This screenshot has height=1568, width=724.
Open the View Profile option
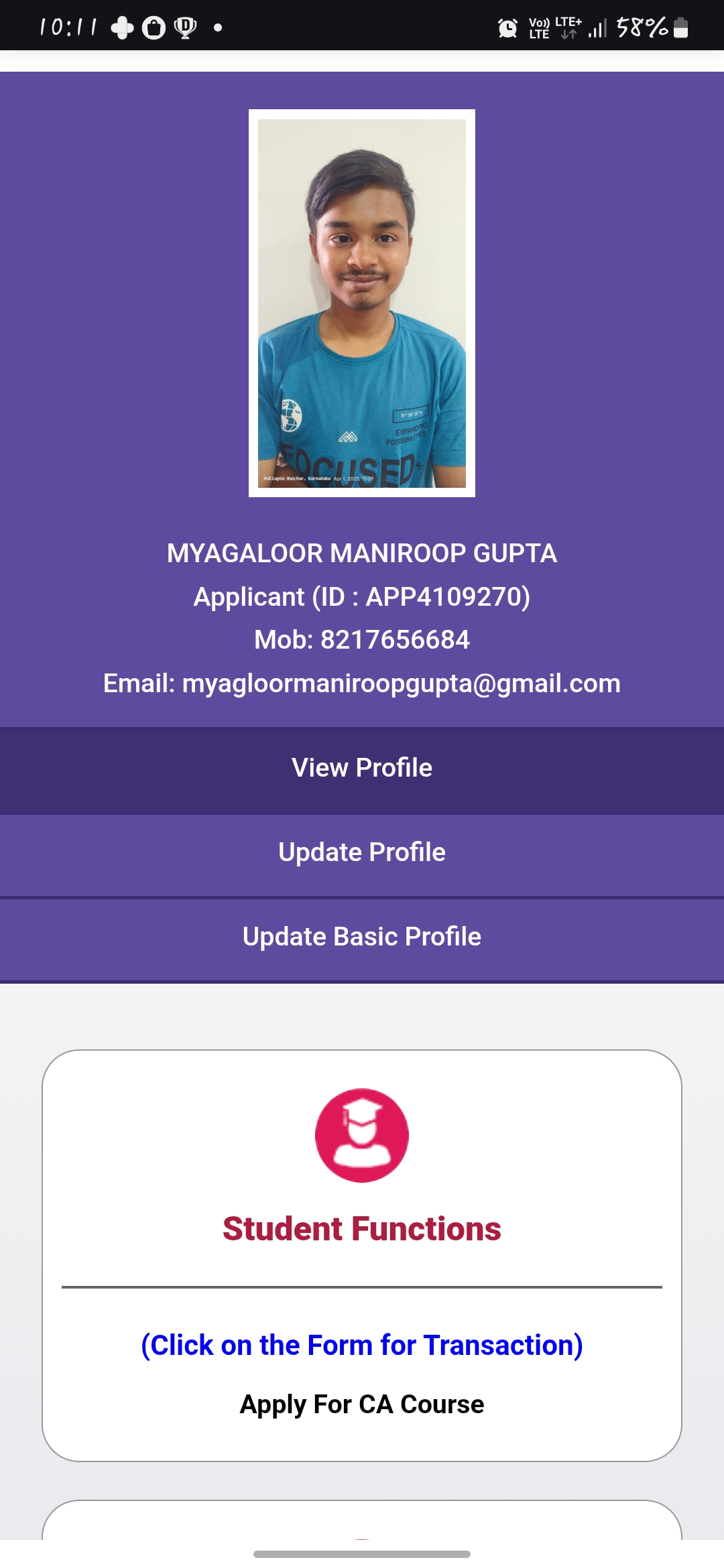pos(362,768)
